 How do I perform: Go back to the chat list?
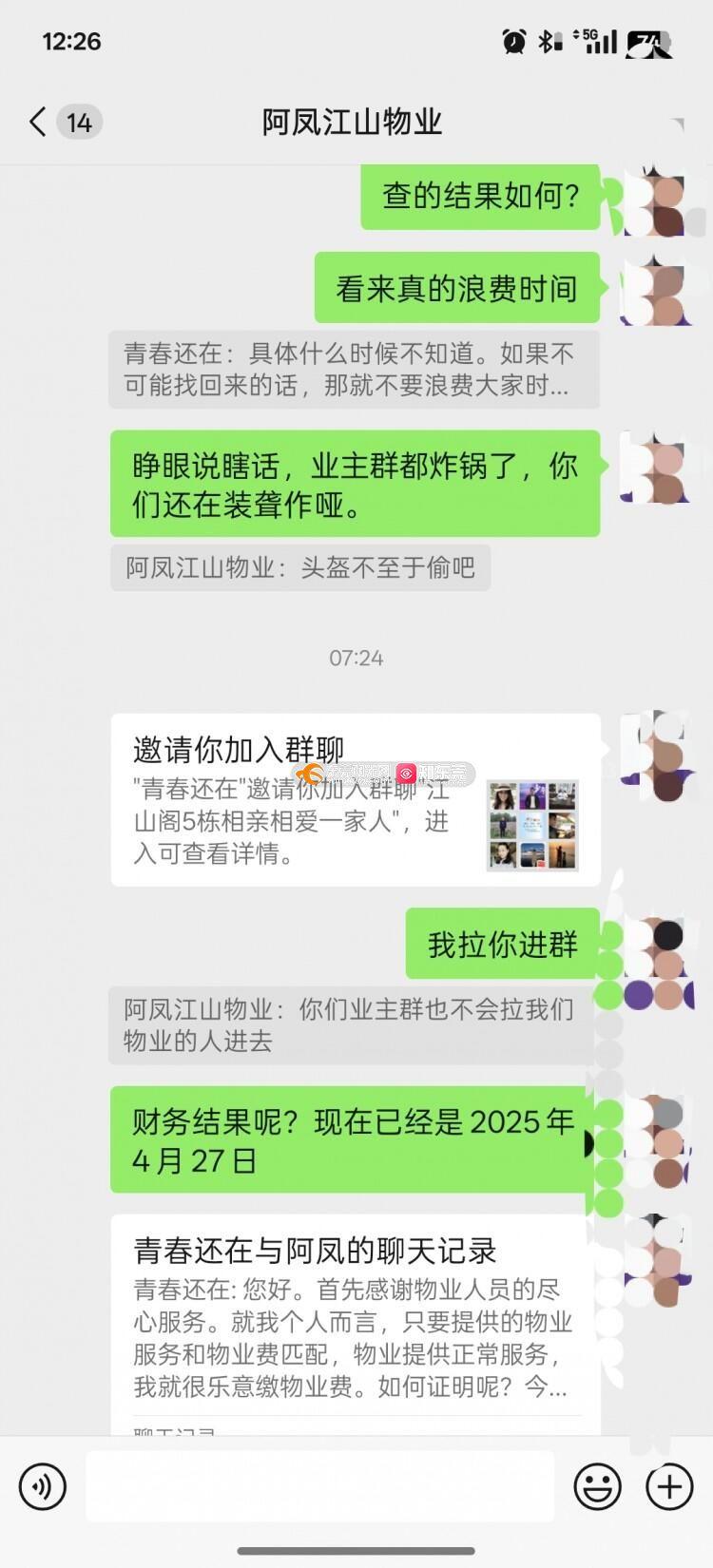tap(38, 123)
